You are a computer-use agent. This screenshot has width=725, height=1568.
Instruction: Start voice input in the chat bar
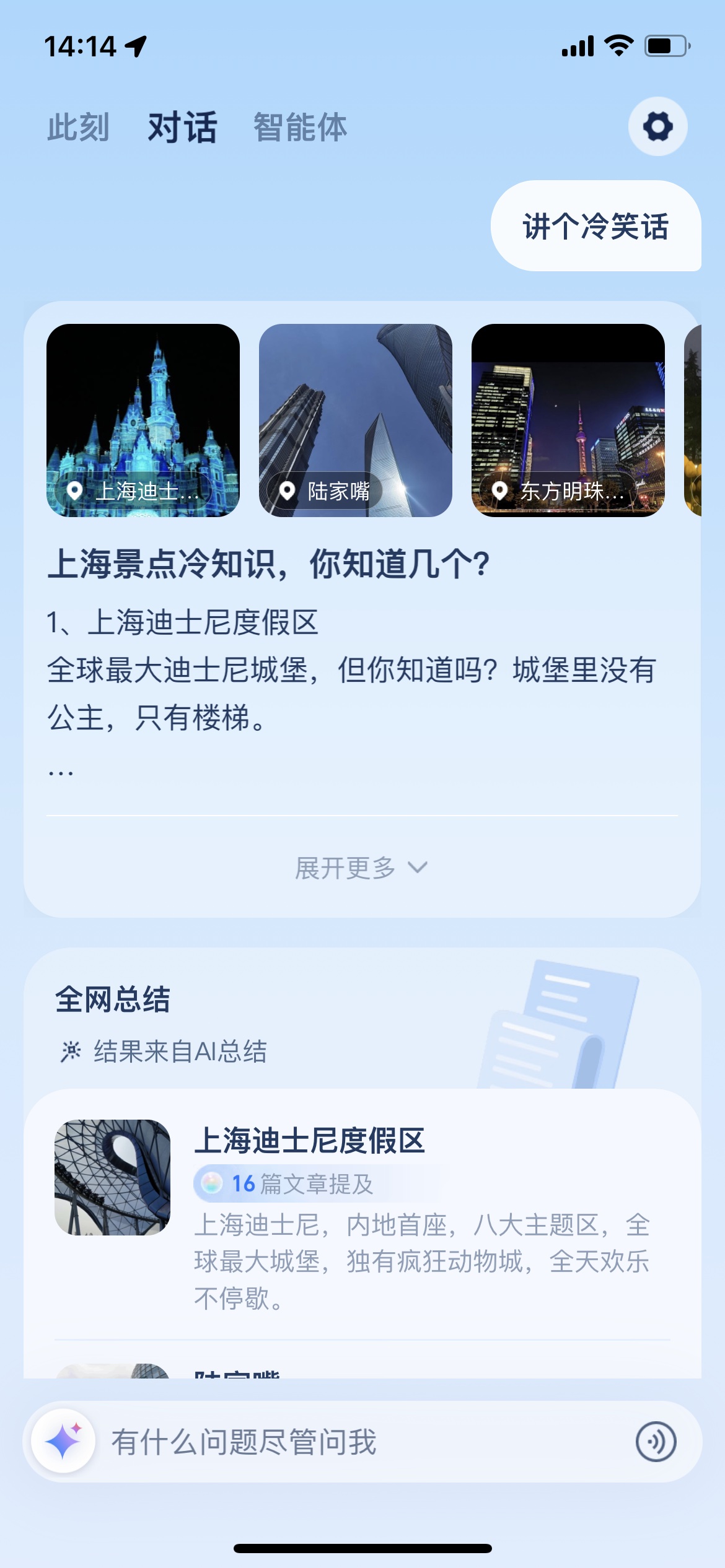tap(656, 1442)
